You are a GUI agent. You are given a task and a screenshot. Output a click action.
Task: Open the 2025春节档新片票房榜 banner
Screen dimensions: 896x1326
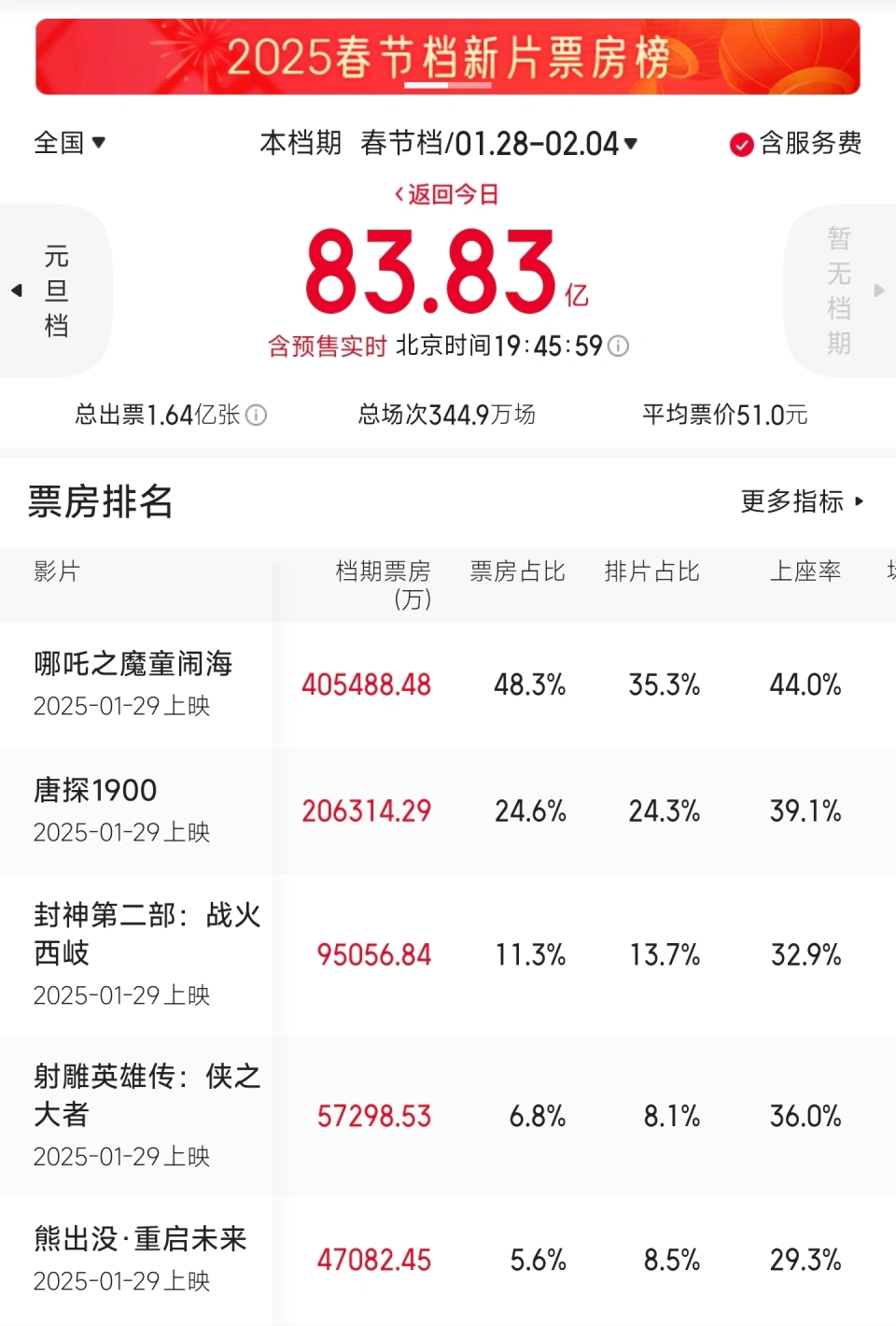[448, 57]
